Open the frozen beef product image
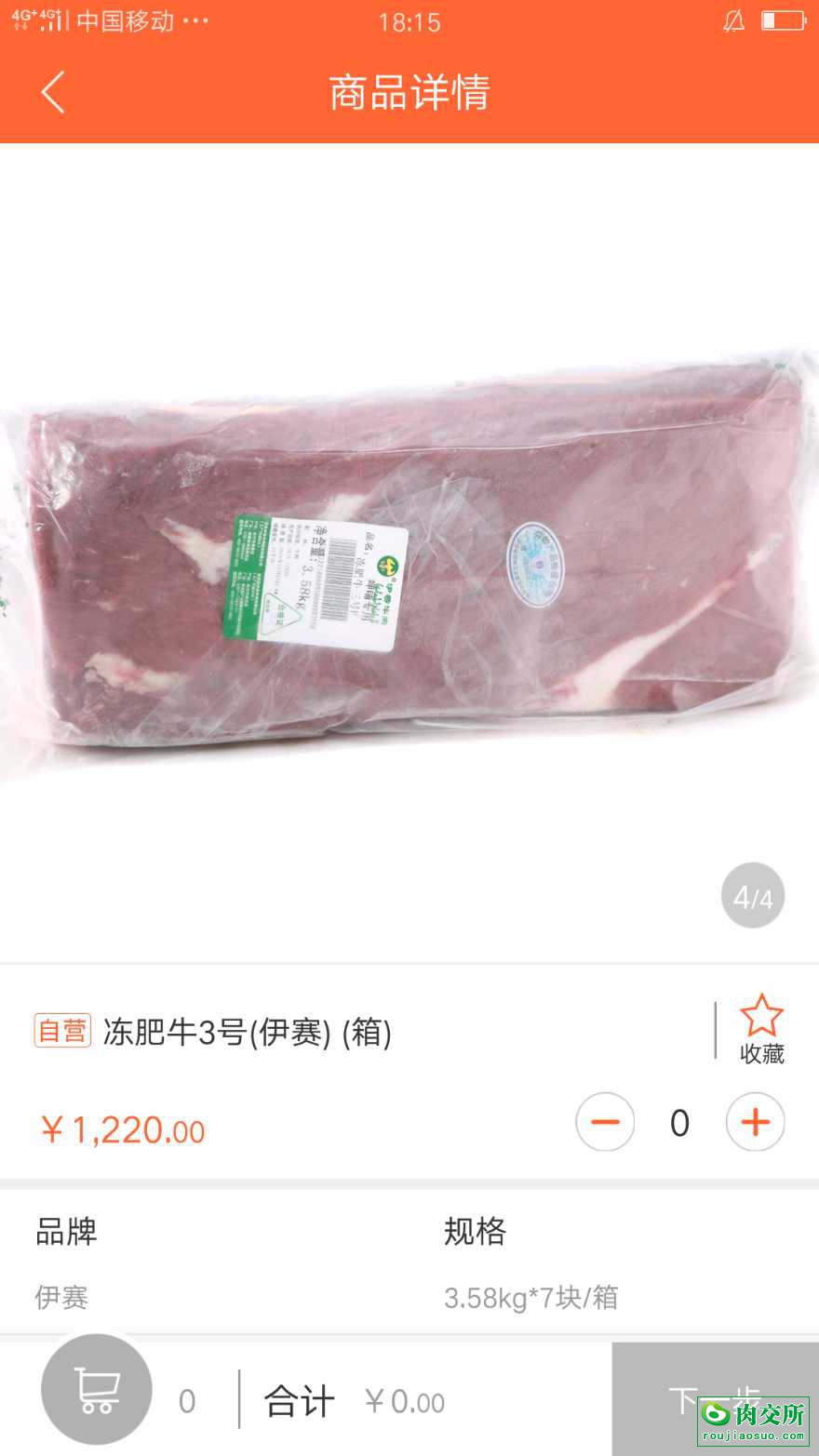 (409, 558)
